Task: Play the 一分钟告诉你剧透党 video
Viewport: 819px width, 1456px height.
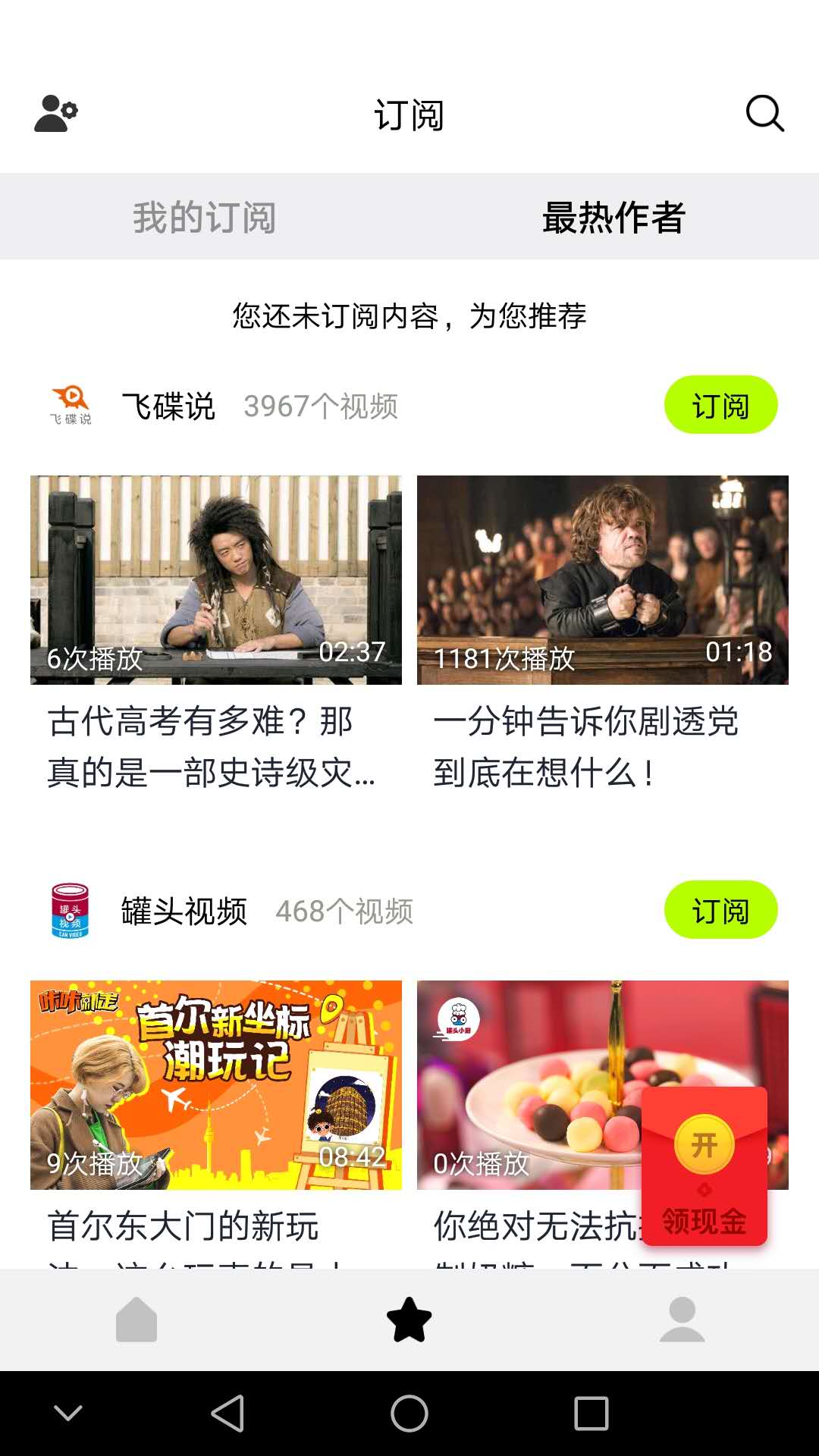Action: click(x=603, y=580)
